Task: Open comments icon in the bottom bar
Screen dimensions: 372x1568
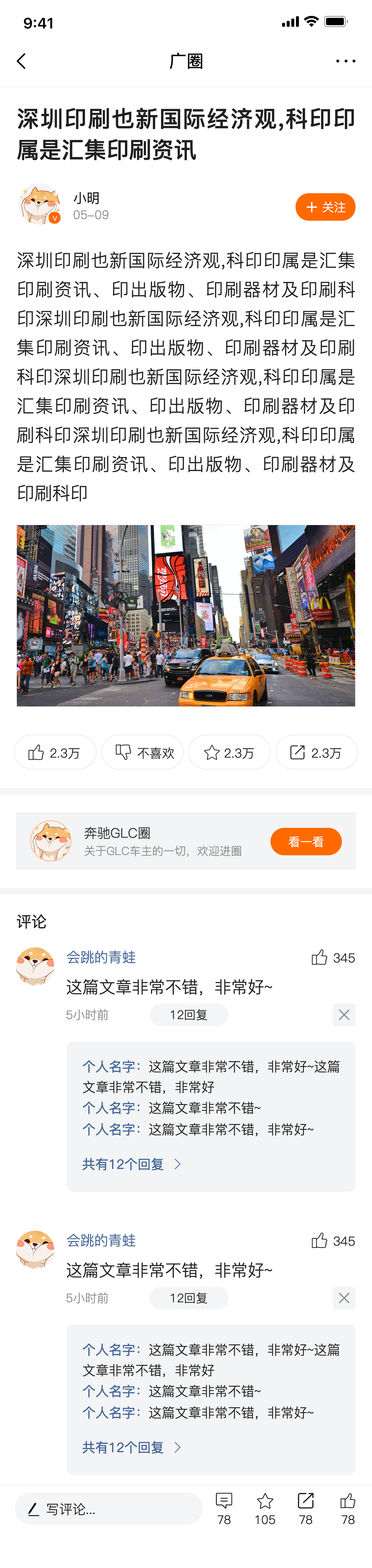Action: point(224,1508)
